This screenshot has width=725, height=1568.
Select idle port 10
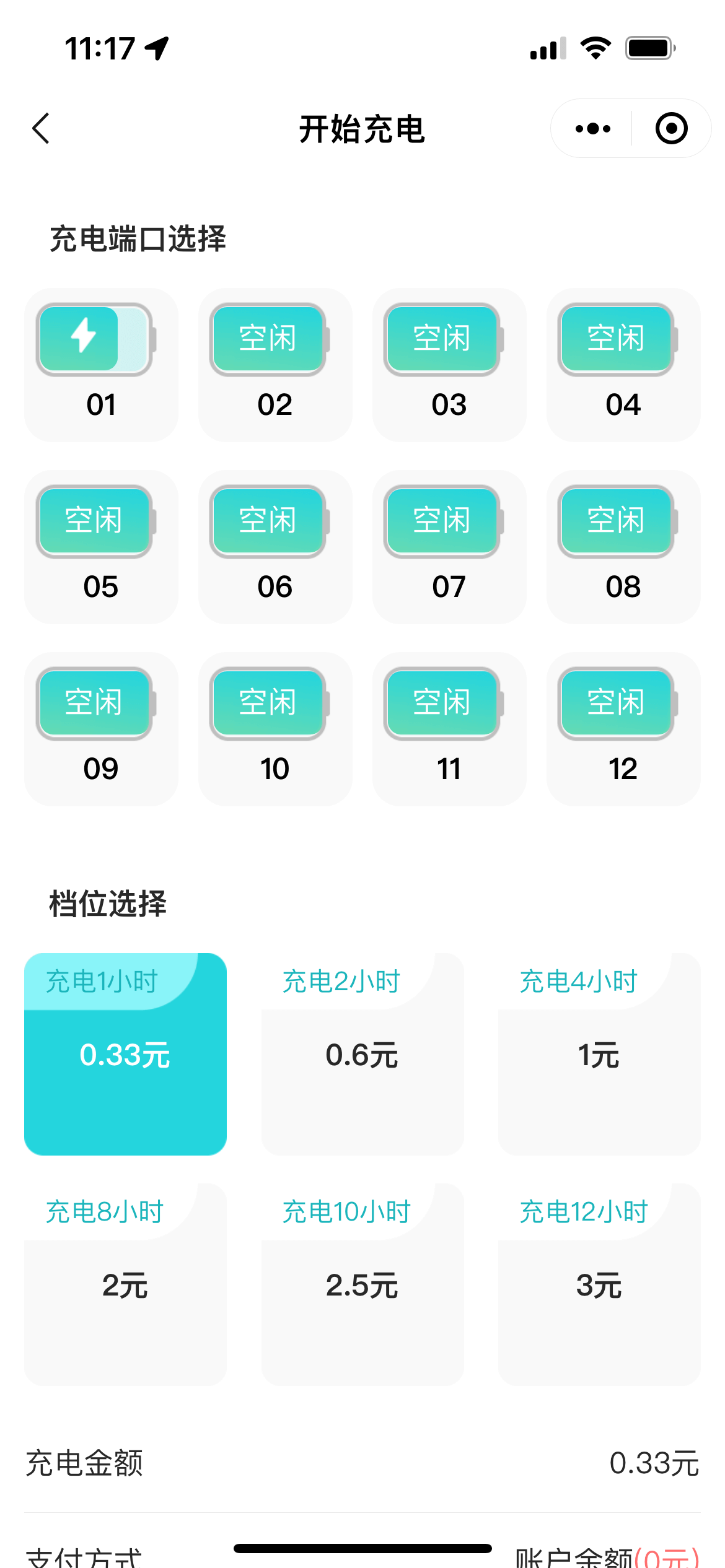tap(275, 729)
